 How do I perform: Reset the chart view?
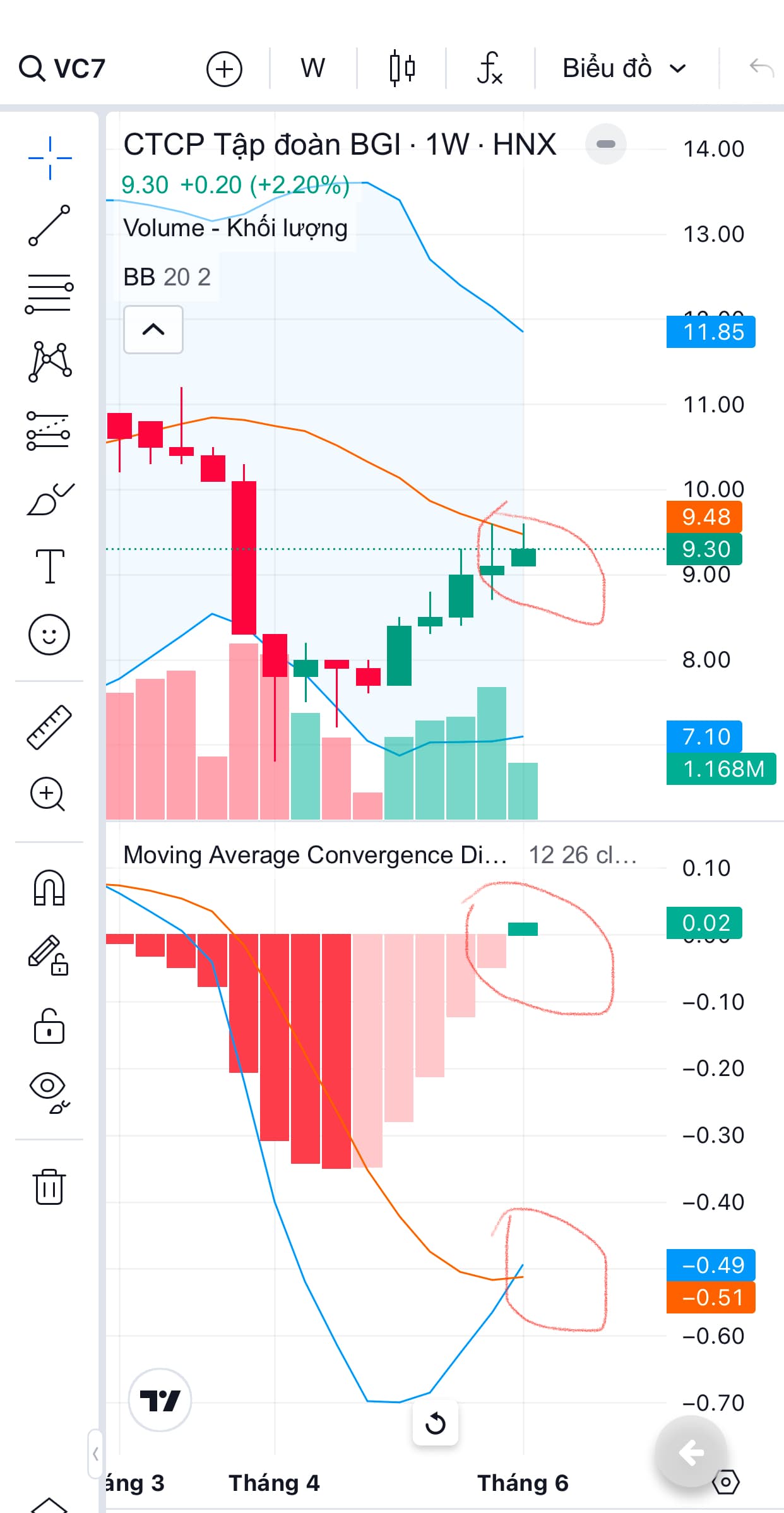point(436,1423)
